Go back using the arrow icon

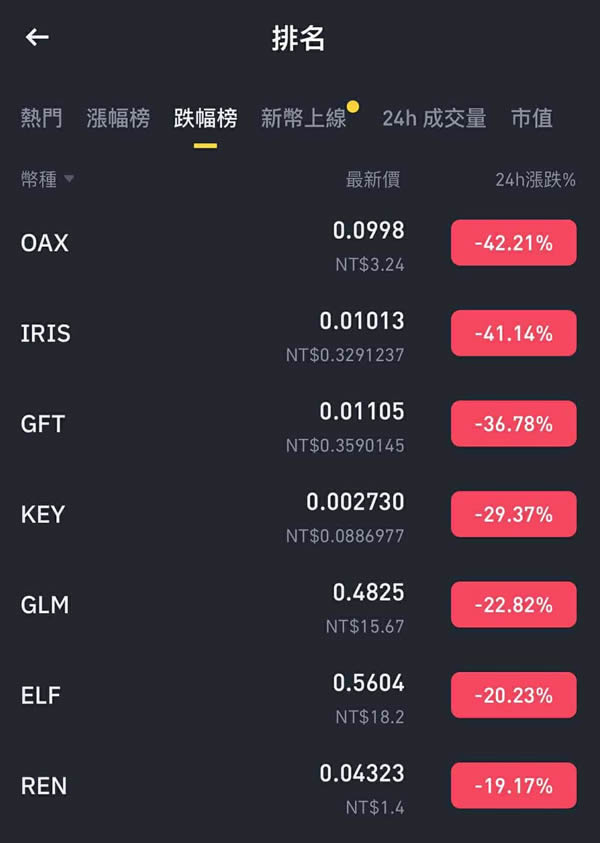37,38
